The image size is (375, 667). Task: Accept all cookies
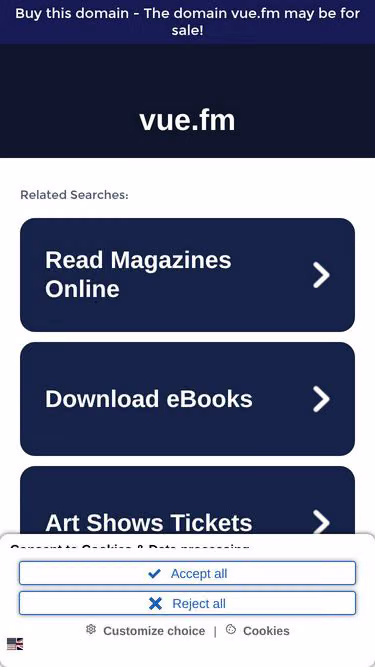tap(188, 573)
